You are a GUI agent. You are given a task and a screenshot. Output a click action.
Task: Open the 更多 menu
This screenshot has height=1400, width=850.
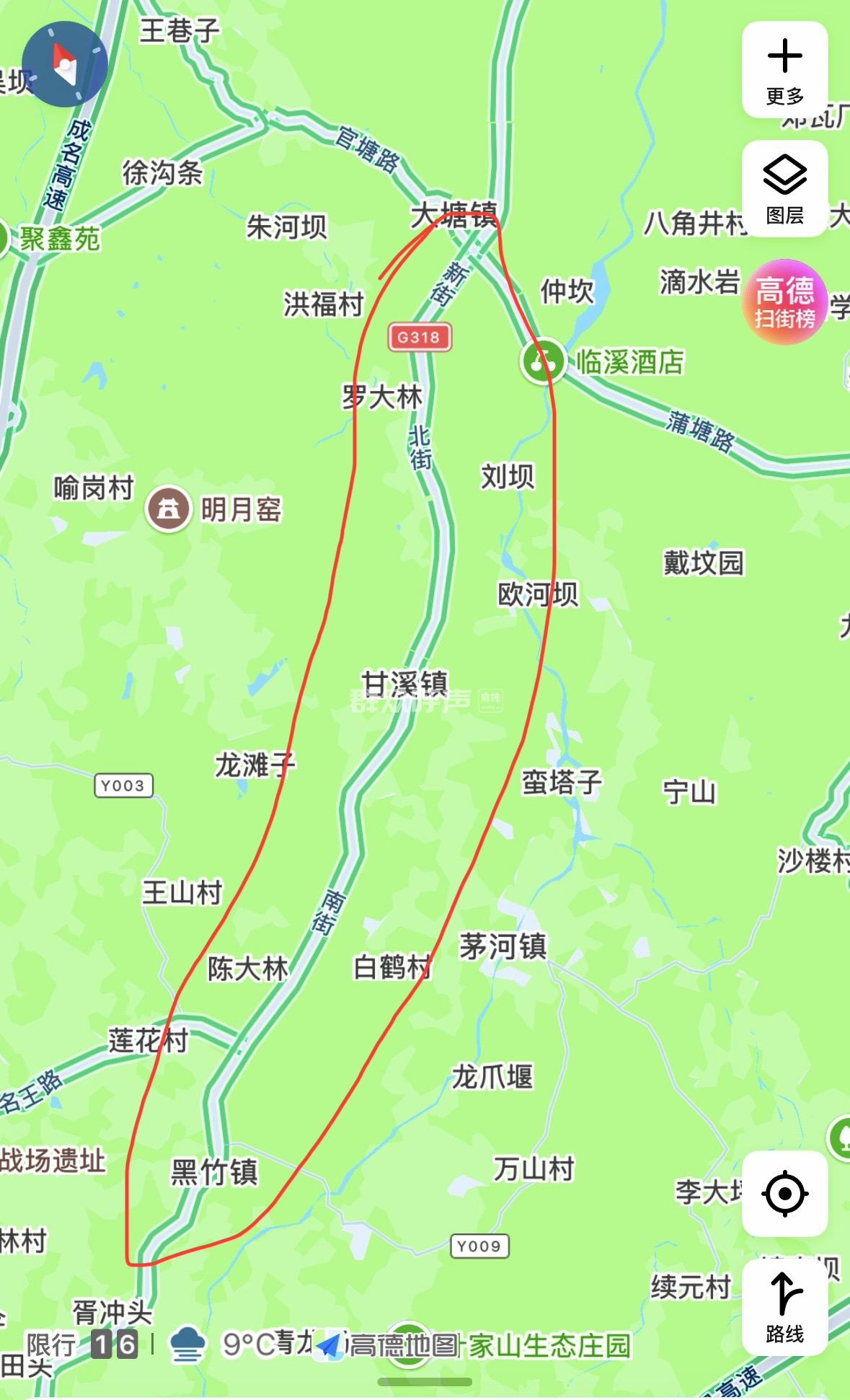(784, 70)
